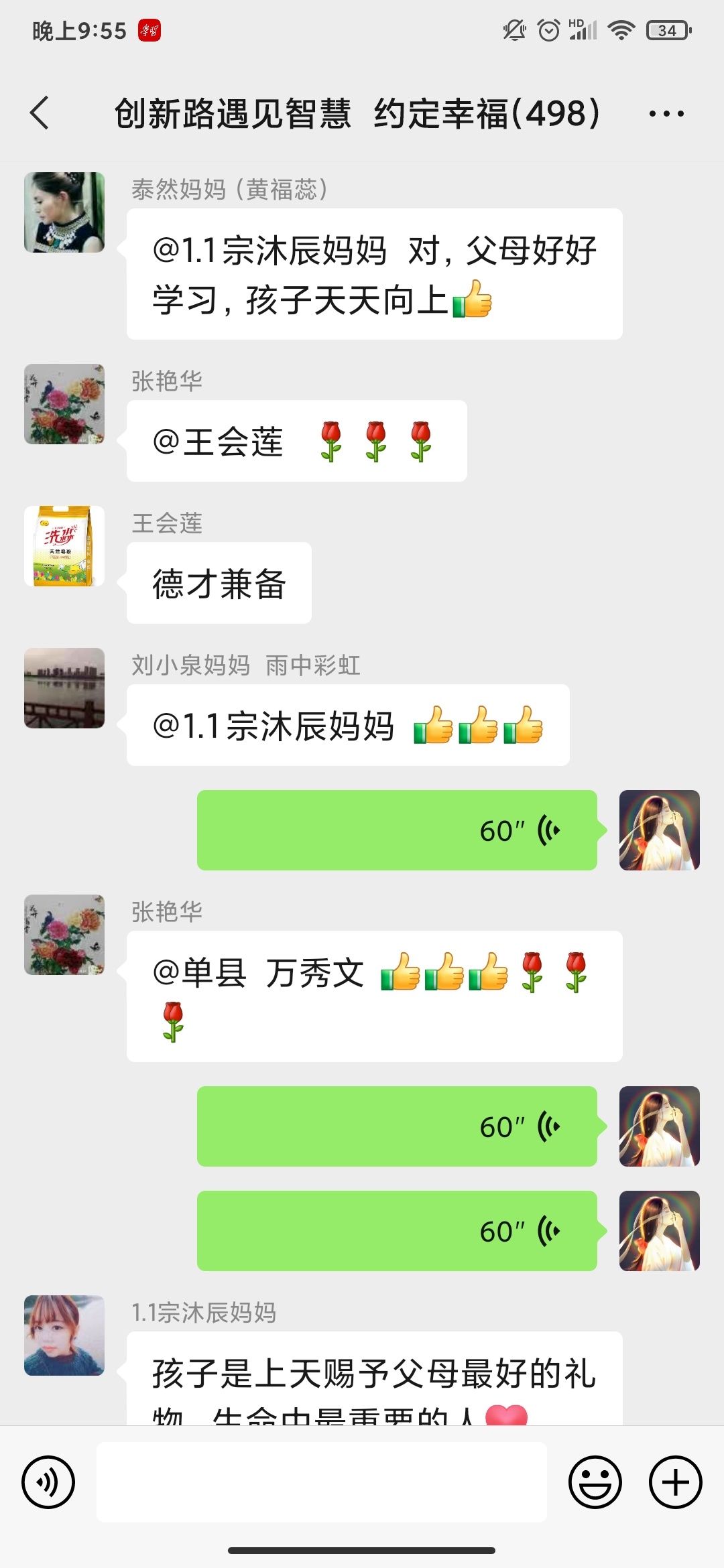Play the first 60-second voice message
The image size is (724, 1568).
pyautogui.click(x=397, y=831)
